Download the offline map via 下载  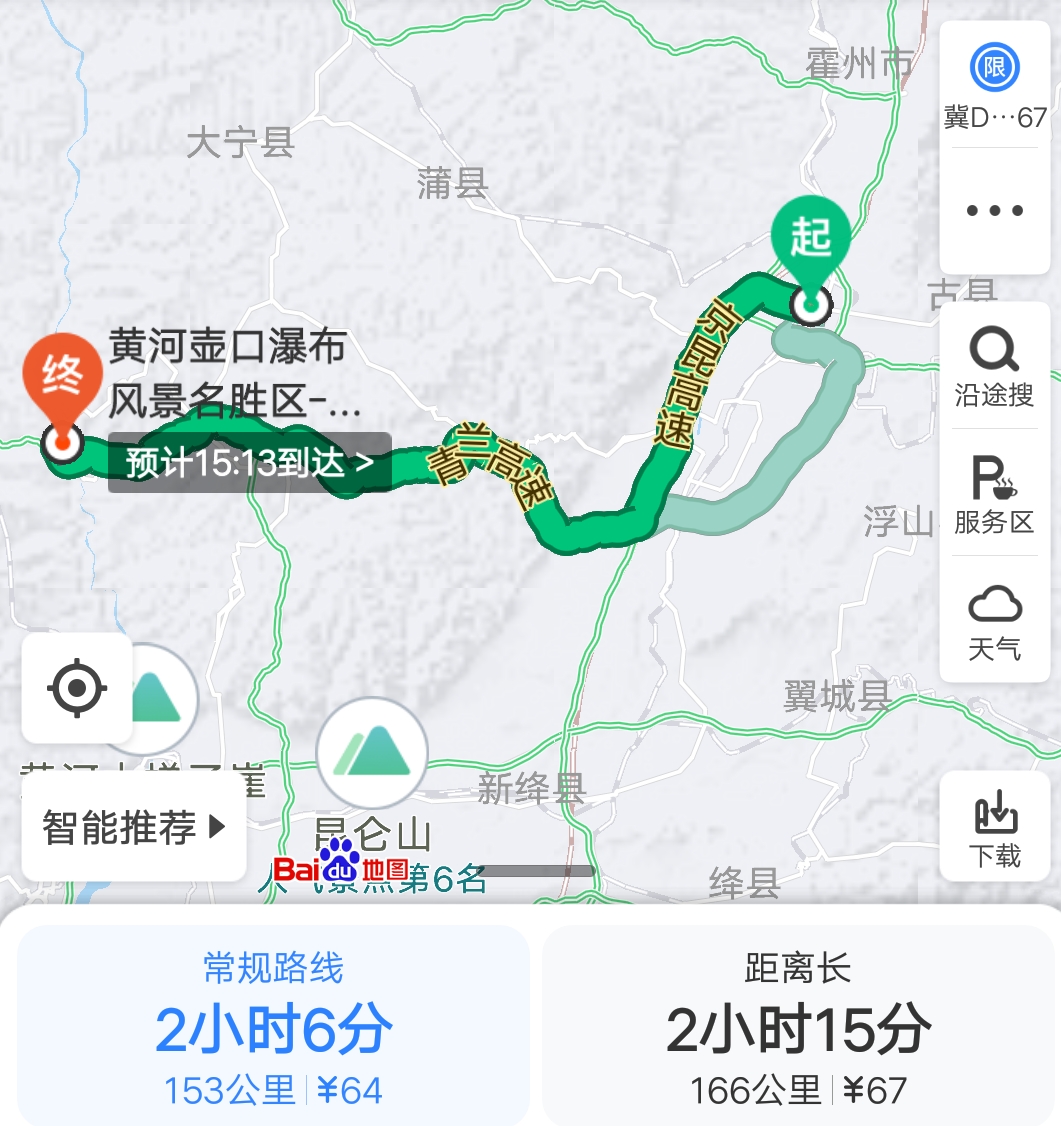click(994, 828)
